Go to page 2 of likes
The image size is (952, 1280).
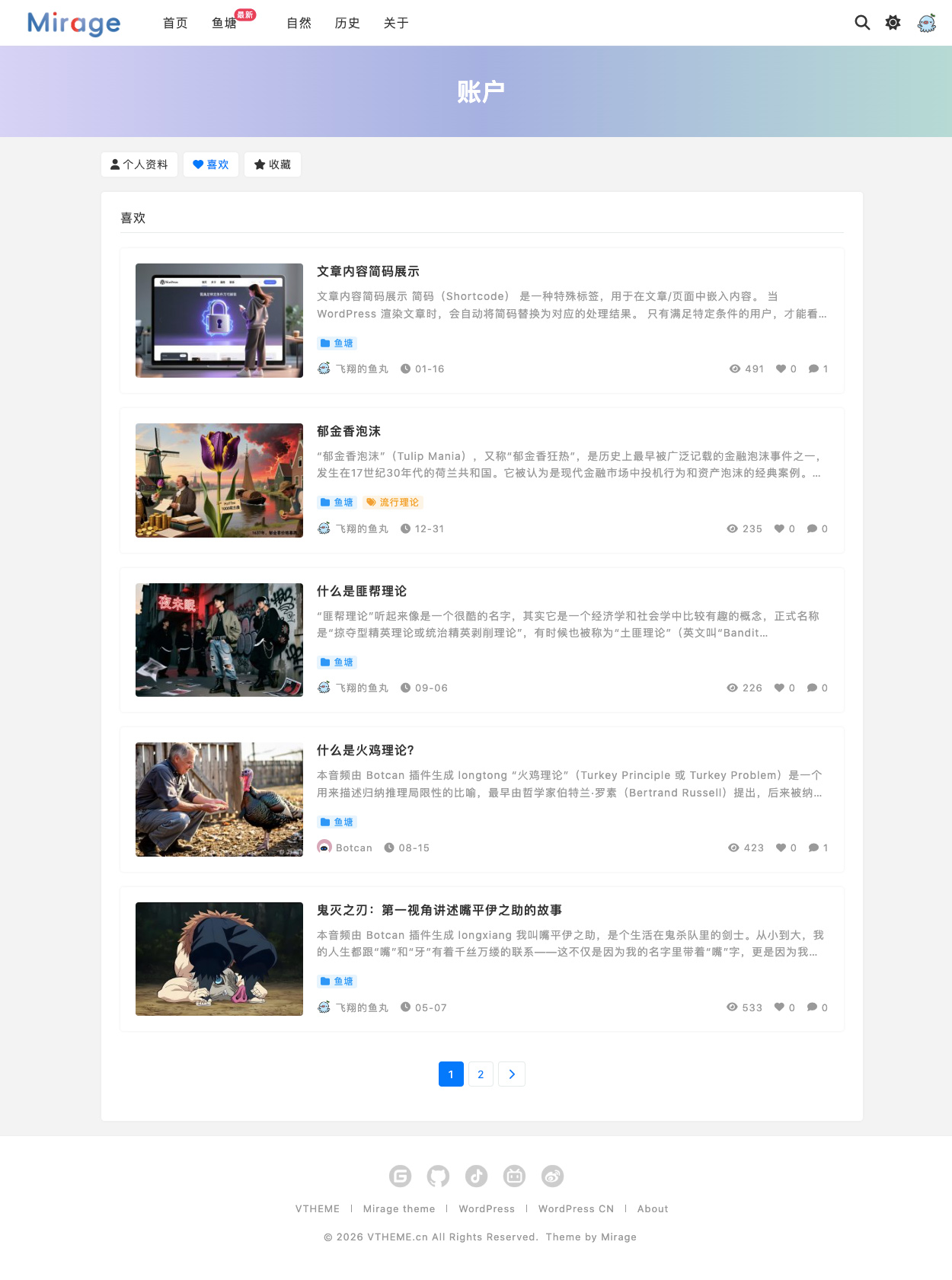[x=481, y=1074]
